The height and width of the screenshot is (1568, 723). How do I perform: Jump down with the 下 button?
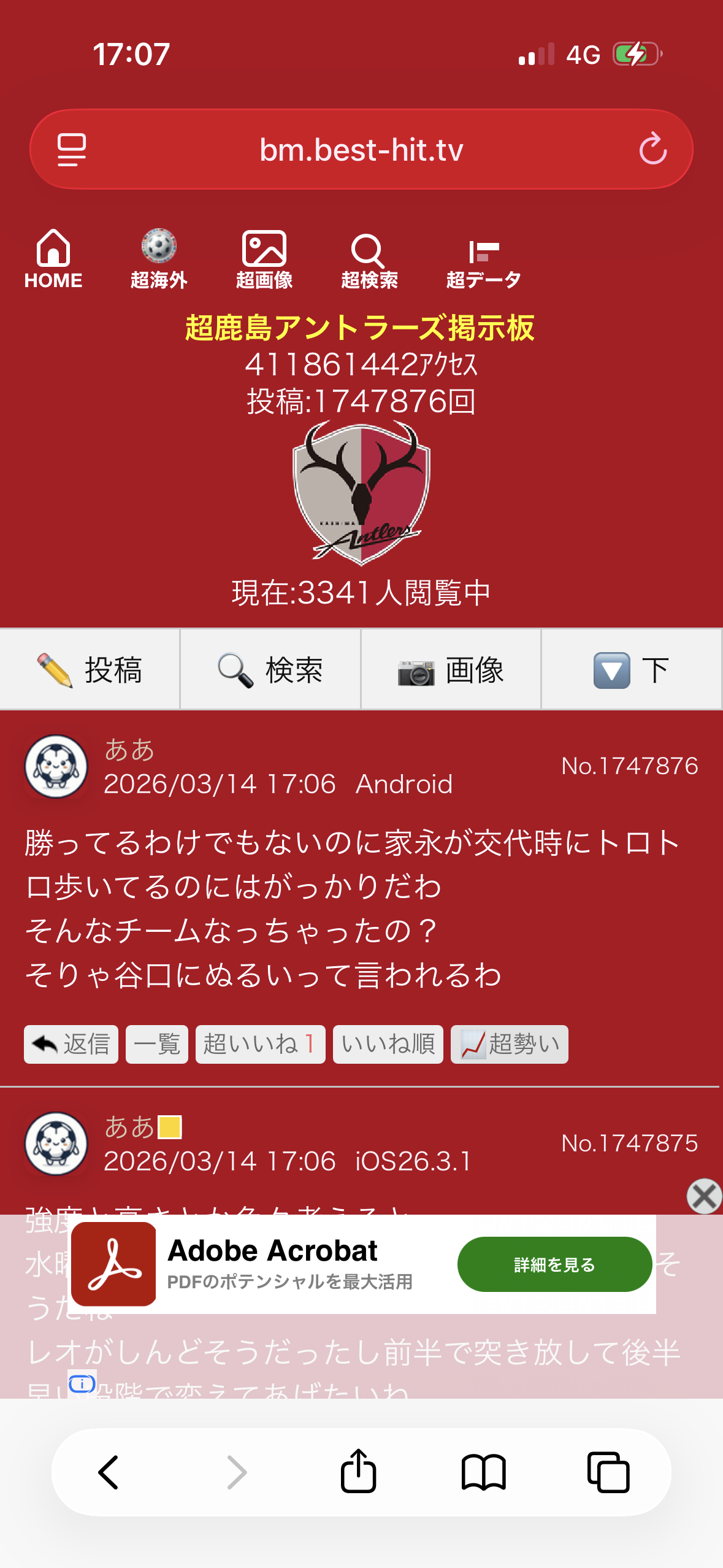pyautogui.click(x=631, y=669)
